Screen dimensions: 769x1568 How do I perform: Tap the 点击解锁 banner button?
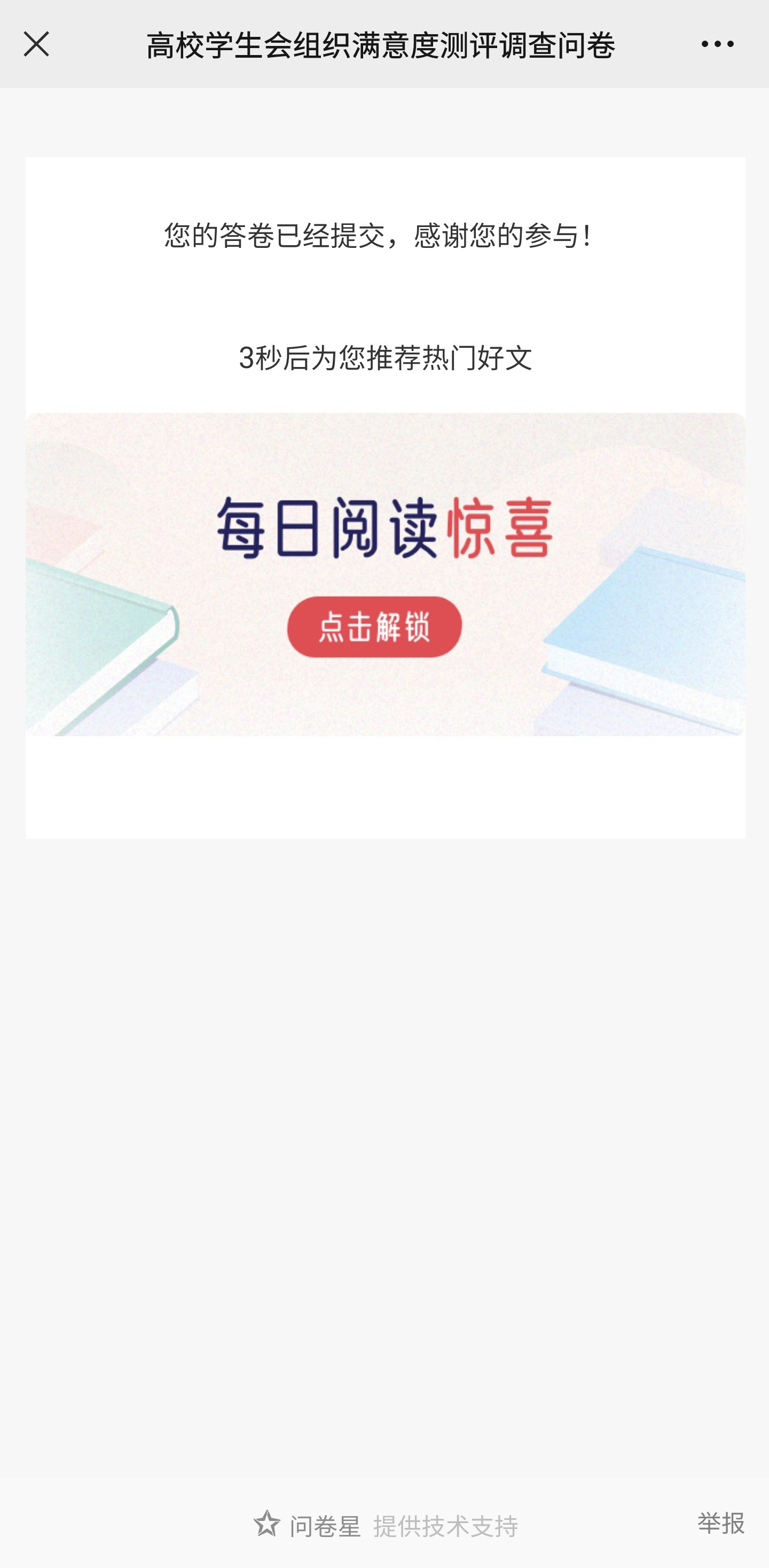[374, 626]
